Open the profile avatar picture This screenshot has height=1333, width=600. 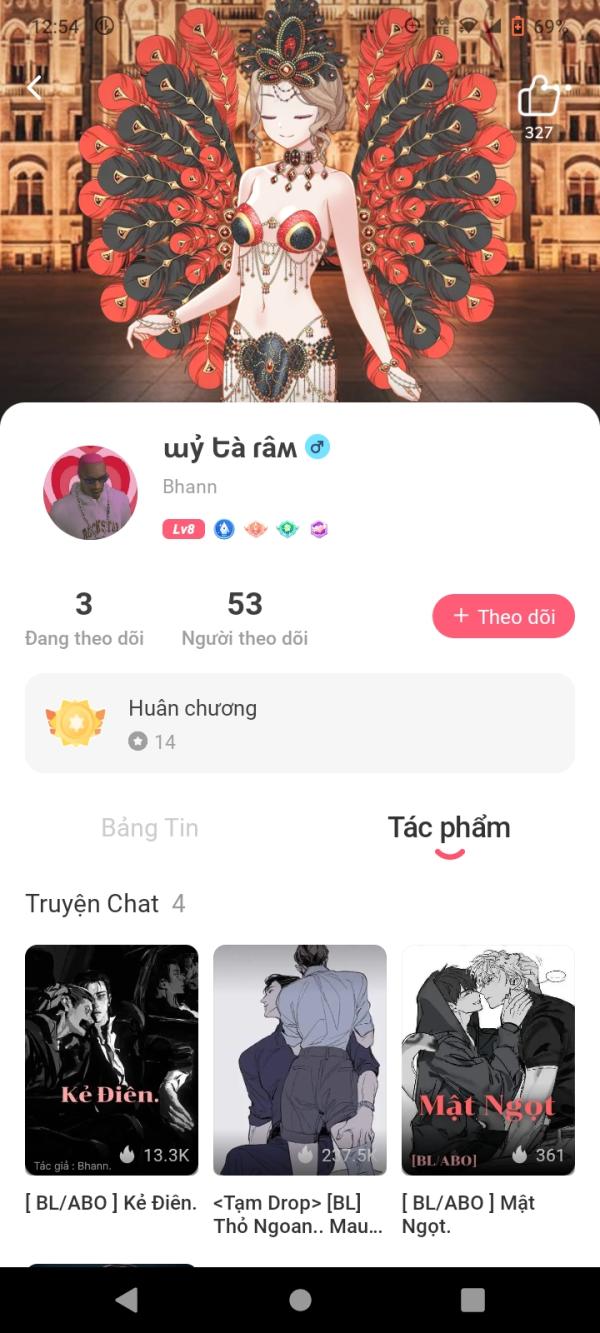click(90, 492)
